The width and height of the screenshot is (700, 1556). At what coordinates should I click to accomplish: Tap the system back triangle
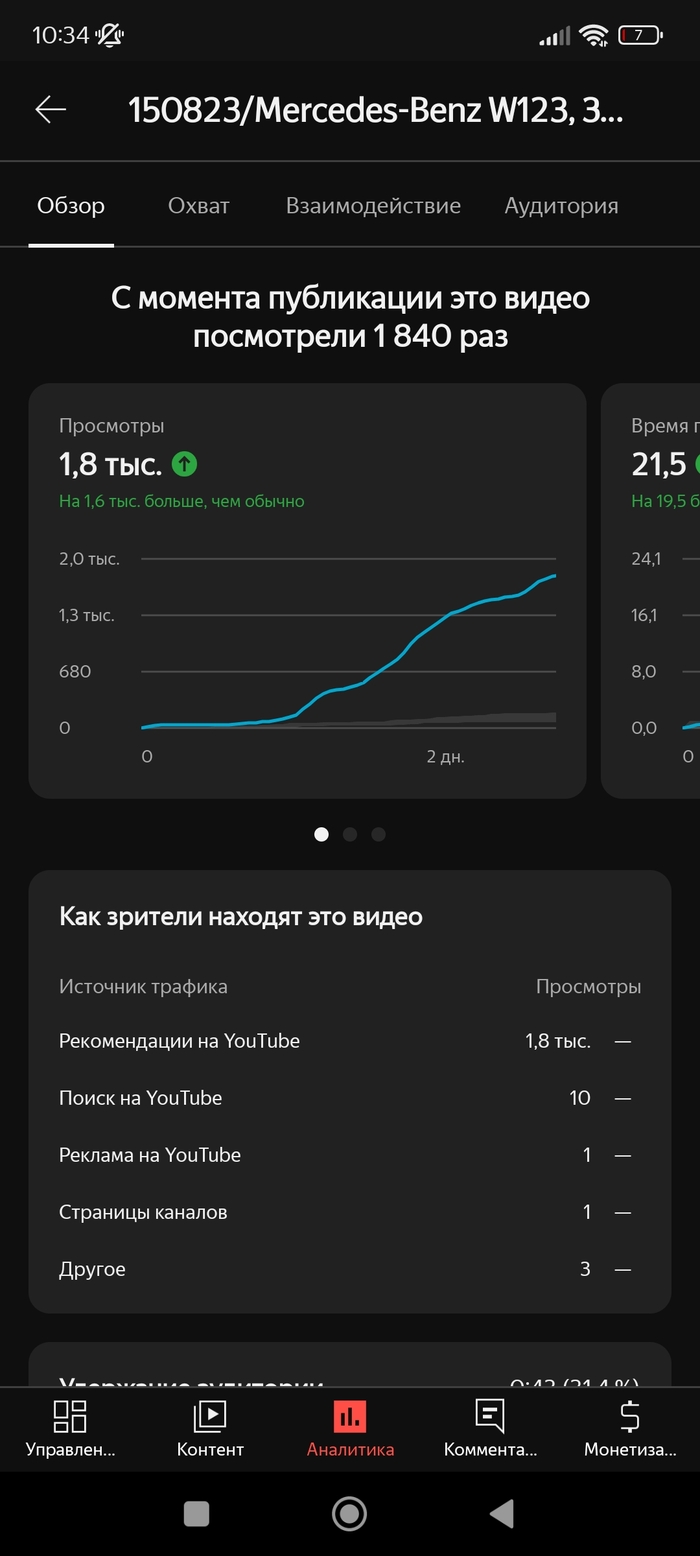[x=502, y=1514]
